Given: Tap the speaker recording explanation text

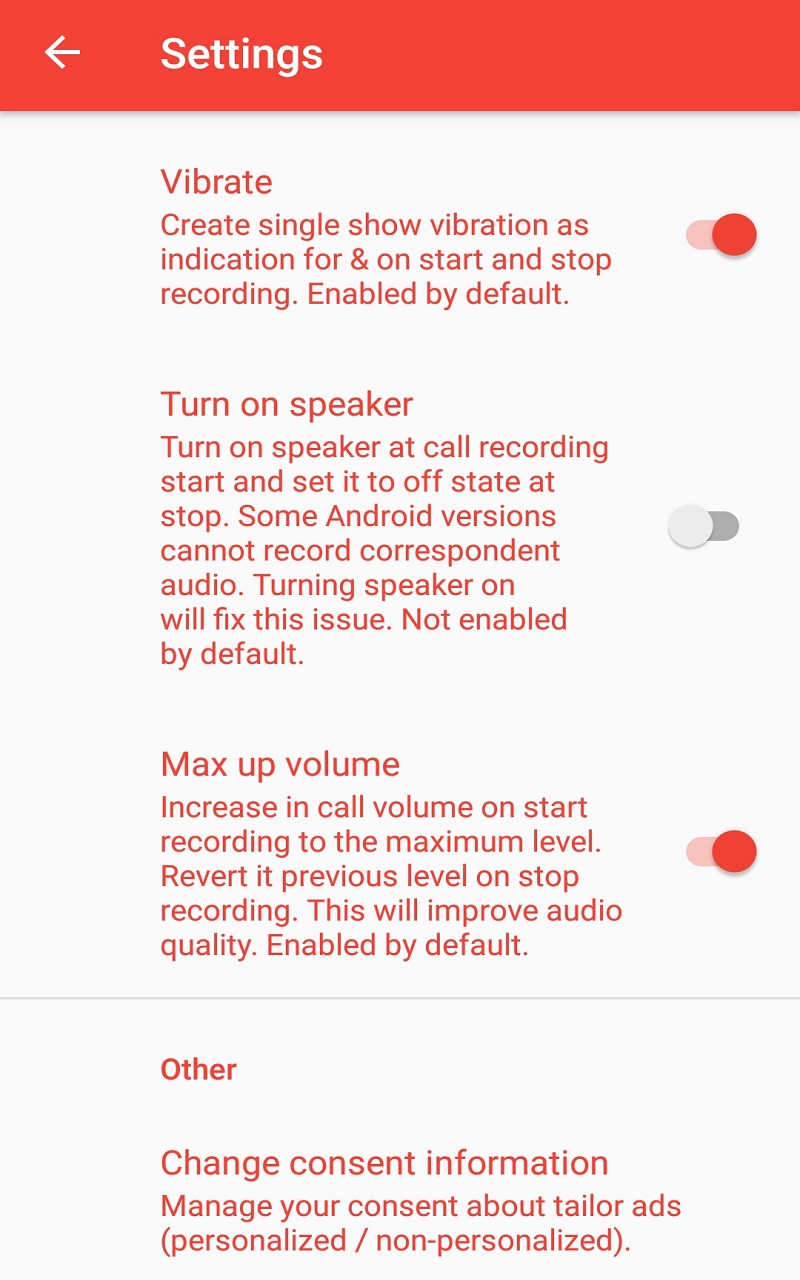Looking at the screenshot, I should tap(385, 550).
